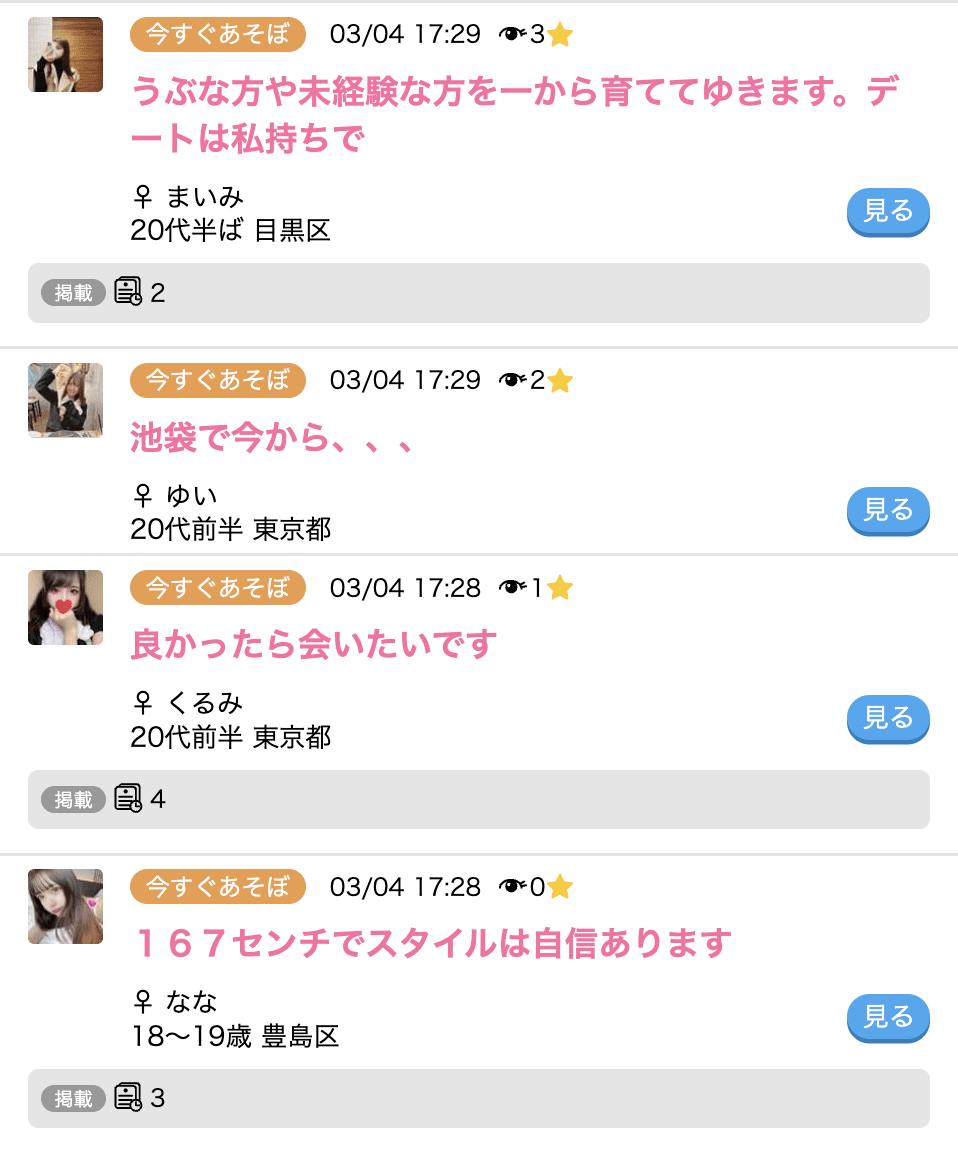Tap 見る button for くるみ's post
Viewport: 958px width, 1152px height.
888,718
